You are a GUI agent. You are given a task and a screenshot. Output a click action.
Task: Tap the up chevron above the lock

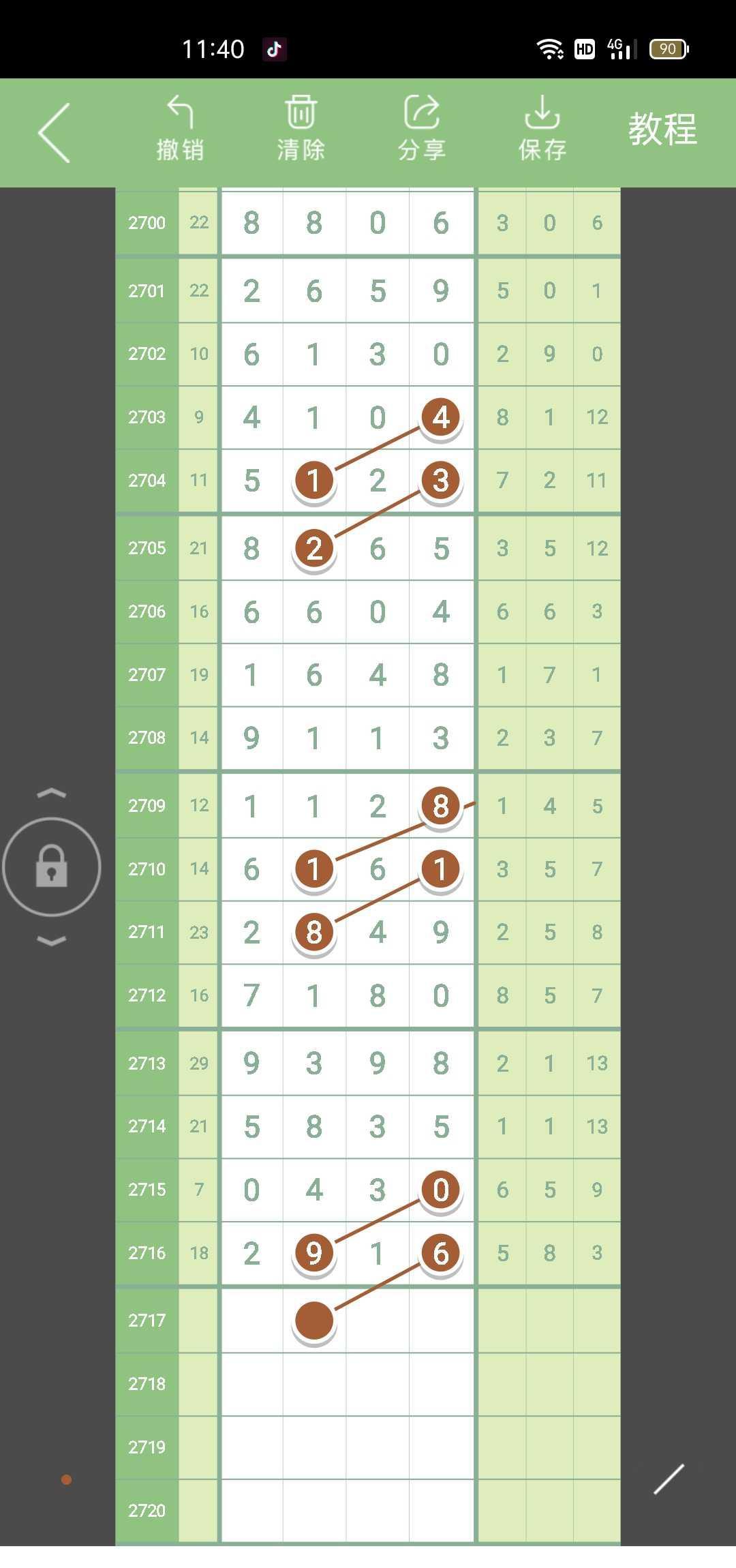click(52, 793)
